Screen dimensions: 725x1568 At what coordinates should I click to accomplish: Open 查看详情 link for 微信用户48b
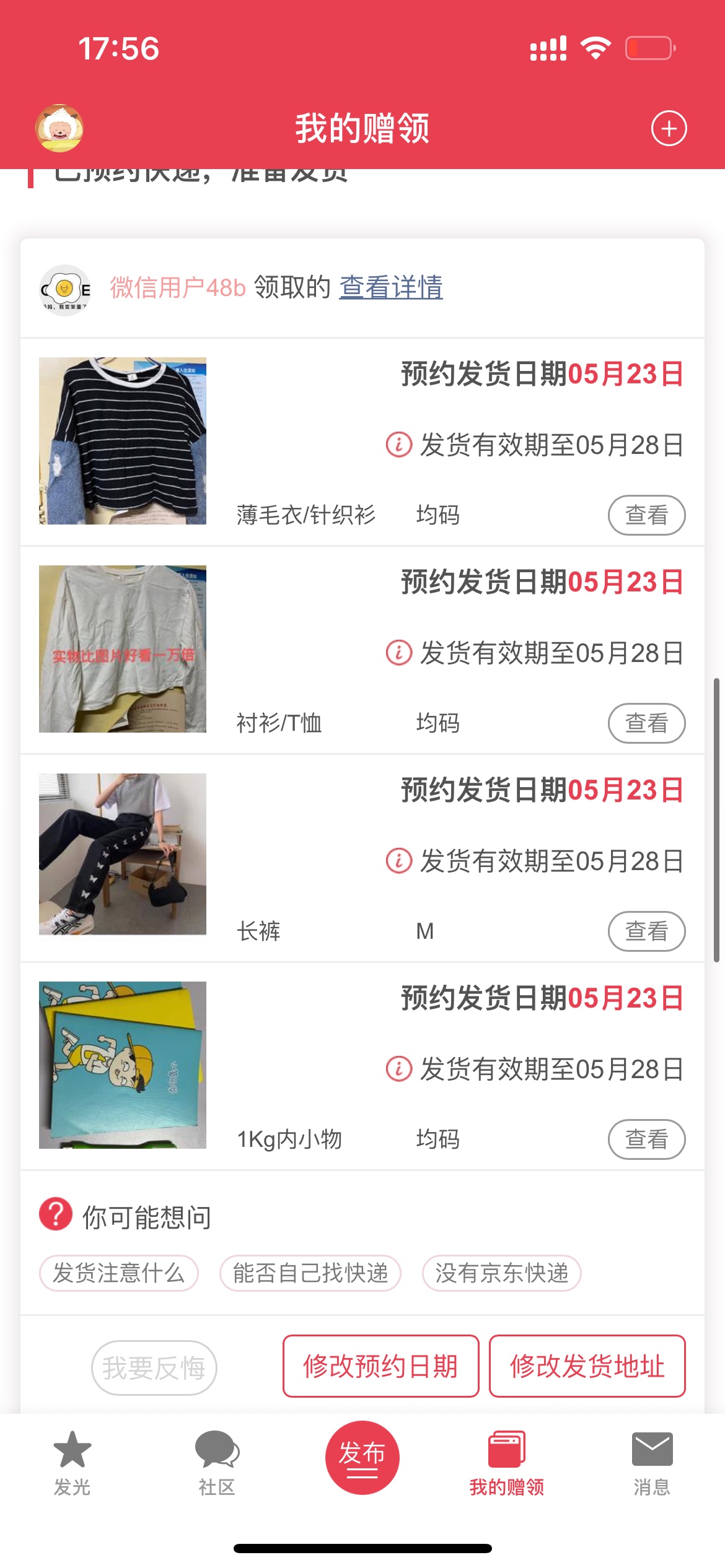click(391, 287)
